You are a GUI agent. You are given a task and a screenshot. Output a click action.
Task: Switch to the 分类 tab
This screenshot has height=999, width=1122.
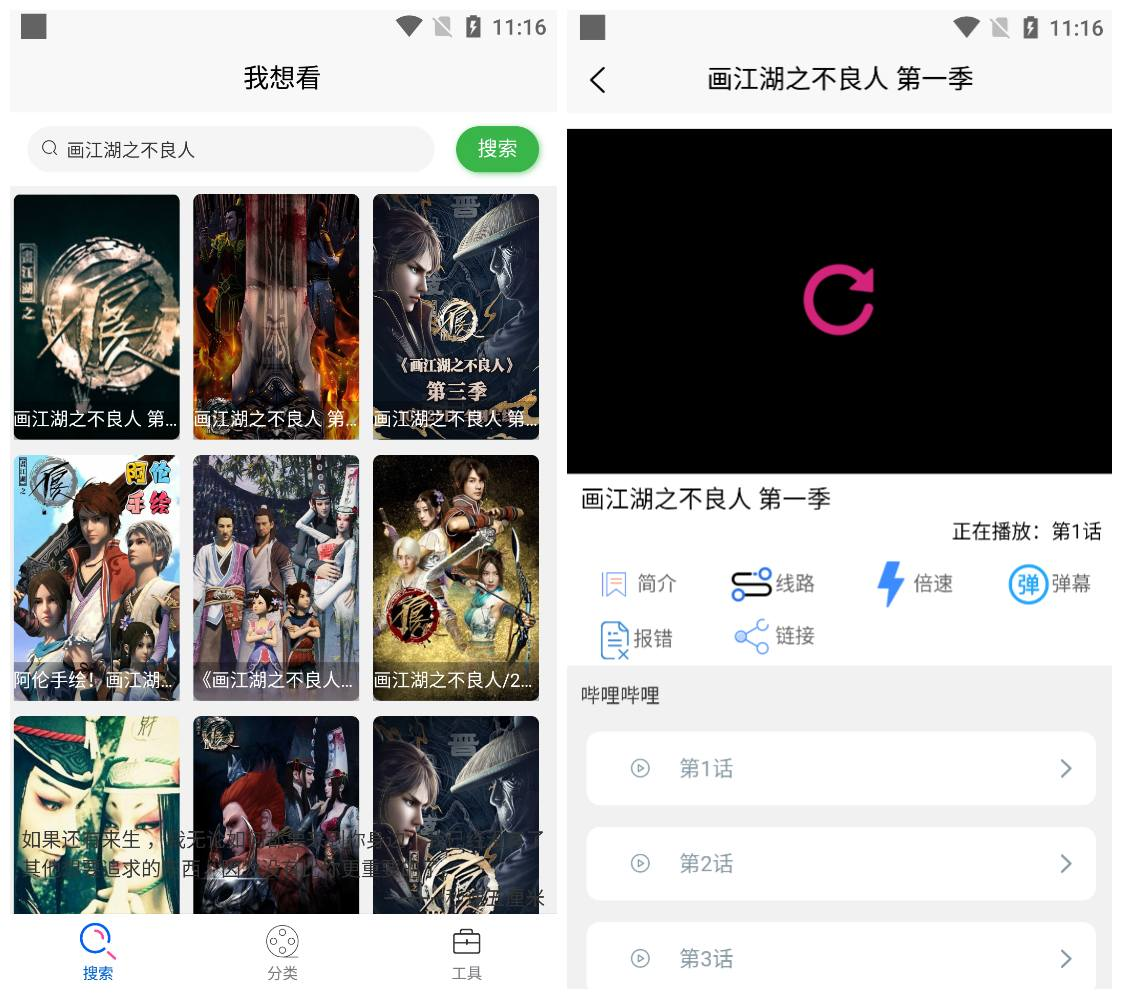(282, 952)
